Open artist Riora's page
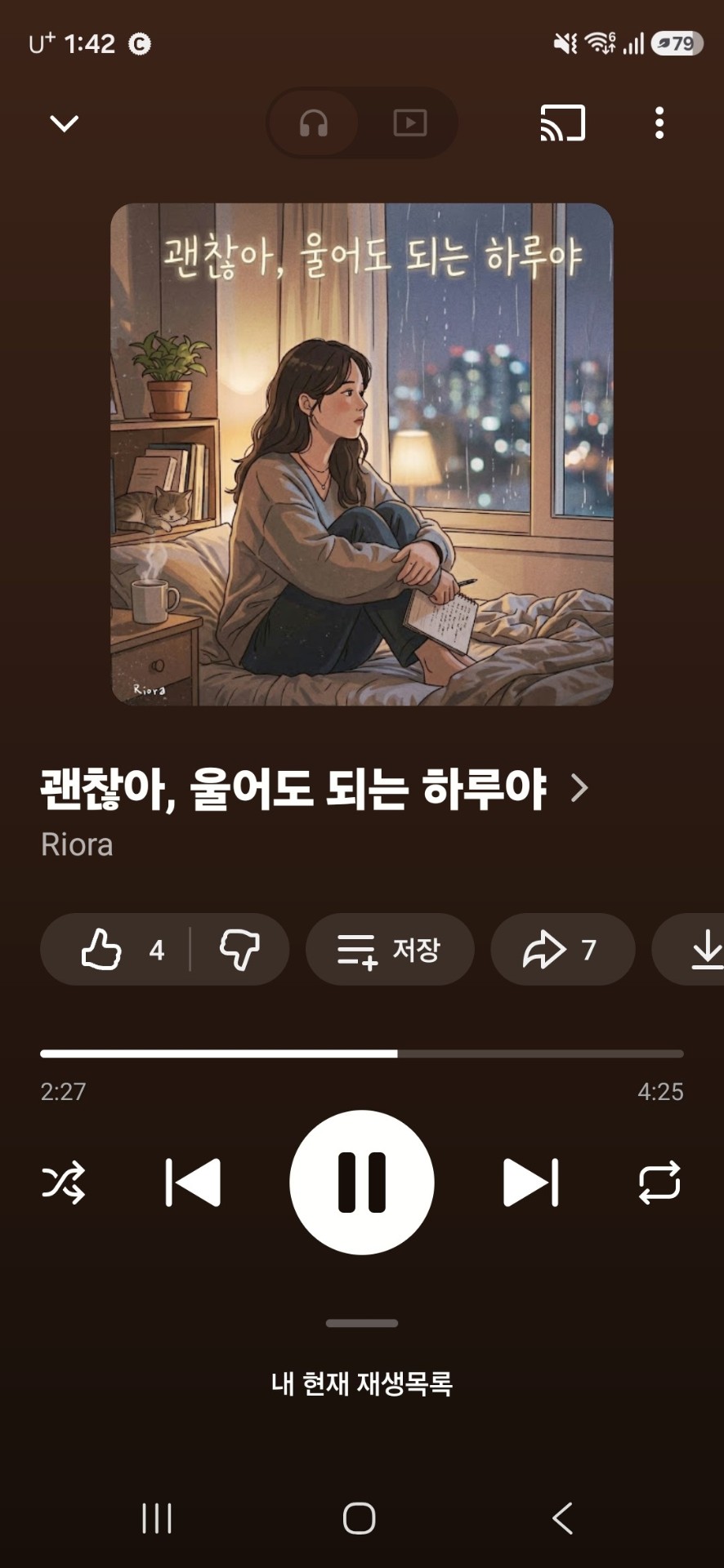Viewport: 724px width, 1568px height. pos(77,844)
